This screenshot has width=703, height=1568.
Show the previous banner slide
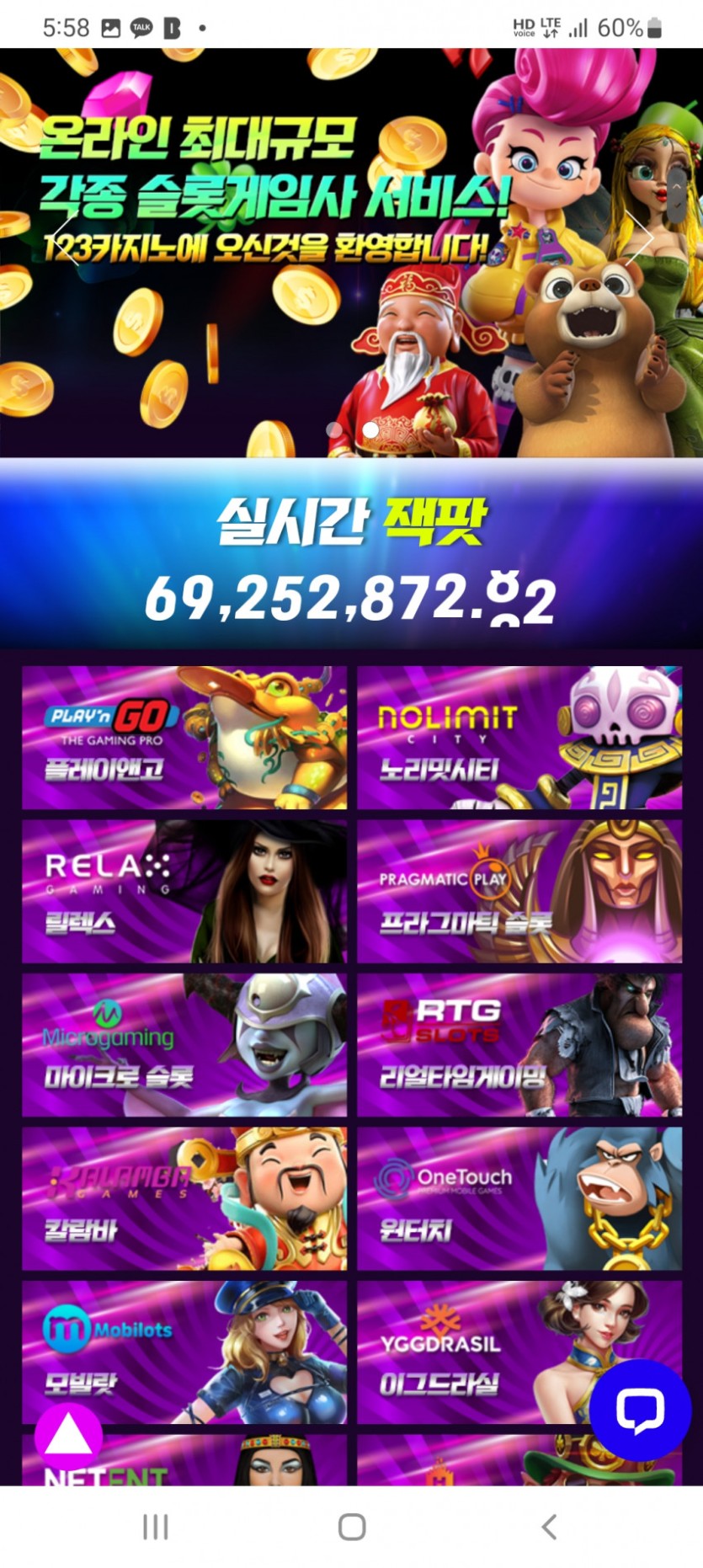[x=64, y=238]
